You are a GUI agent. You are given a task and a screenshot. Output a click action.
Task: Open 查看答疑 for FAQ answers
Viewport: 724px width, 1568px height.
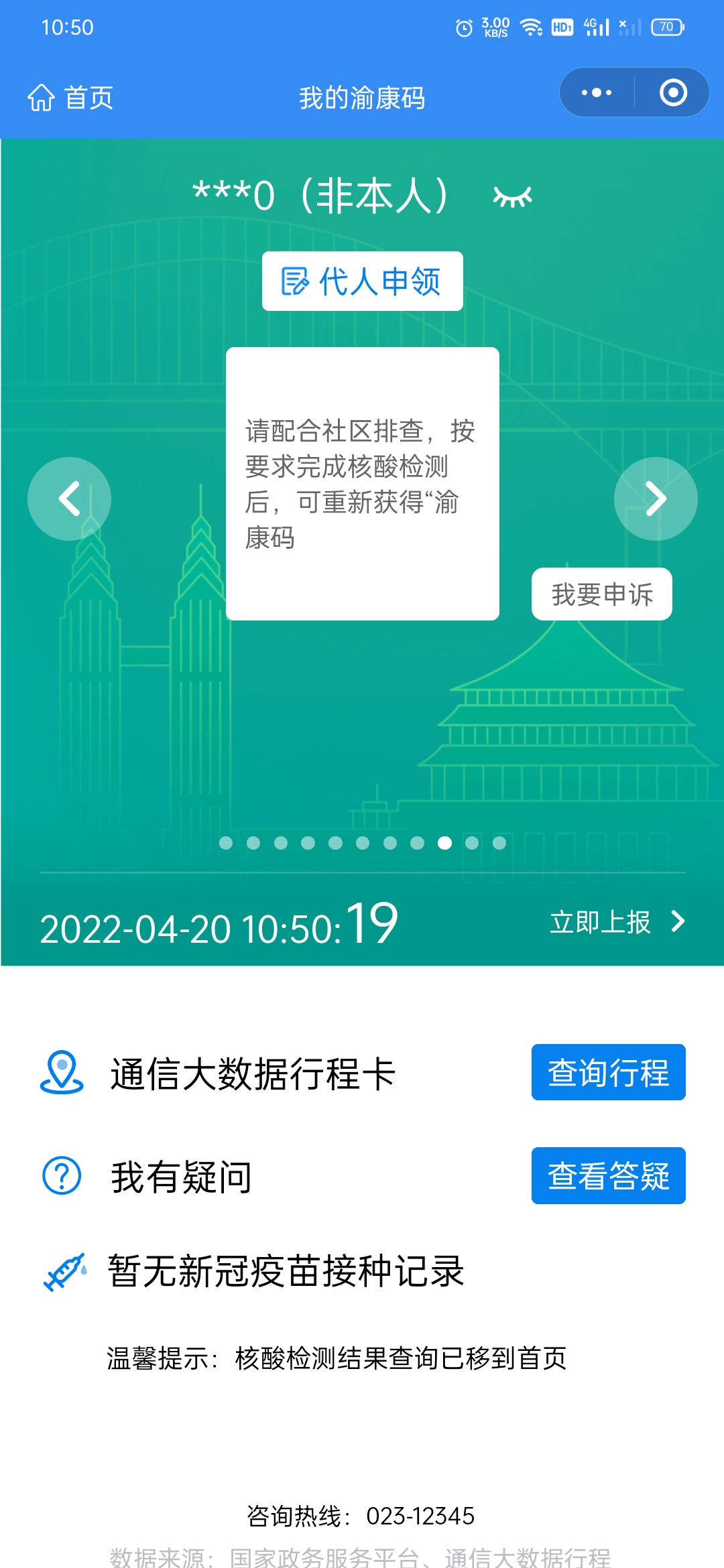tap(608, 1176)
